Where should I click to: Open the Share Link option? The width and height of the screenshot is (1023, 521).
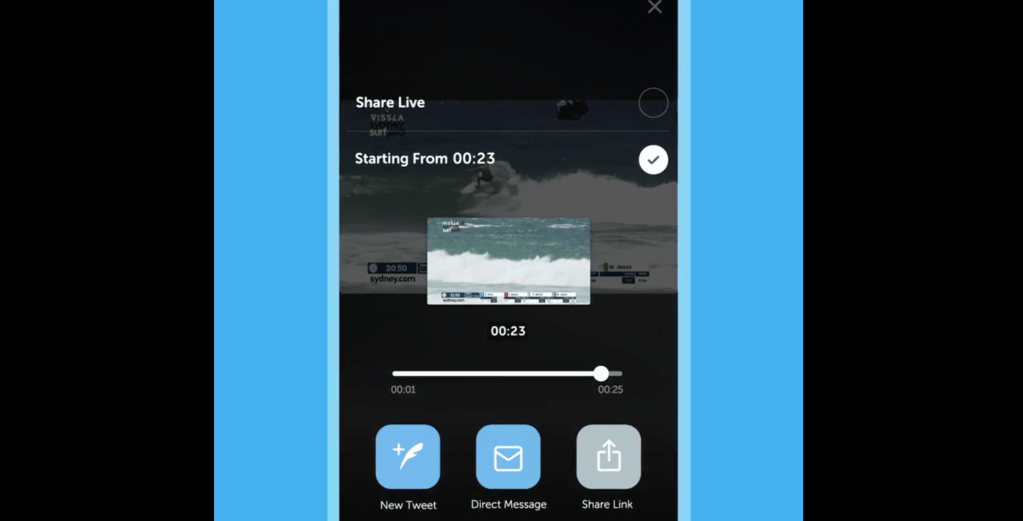608,457
